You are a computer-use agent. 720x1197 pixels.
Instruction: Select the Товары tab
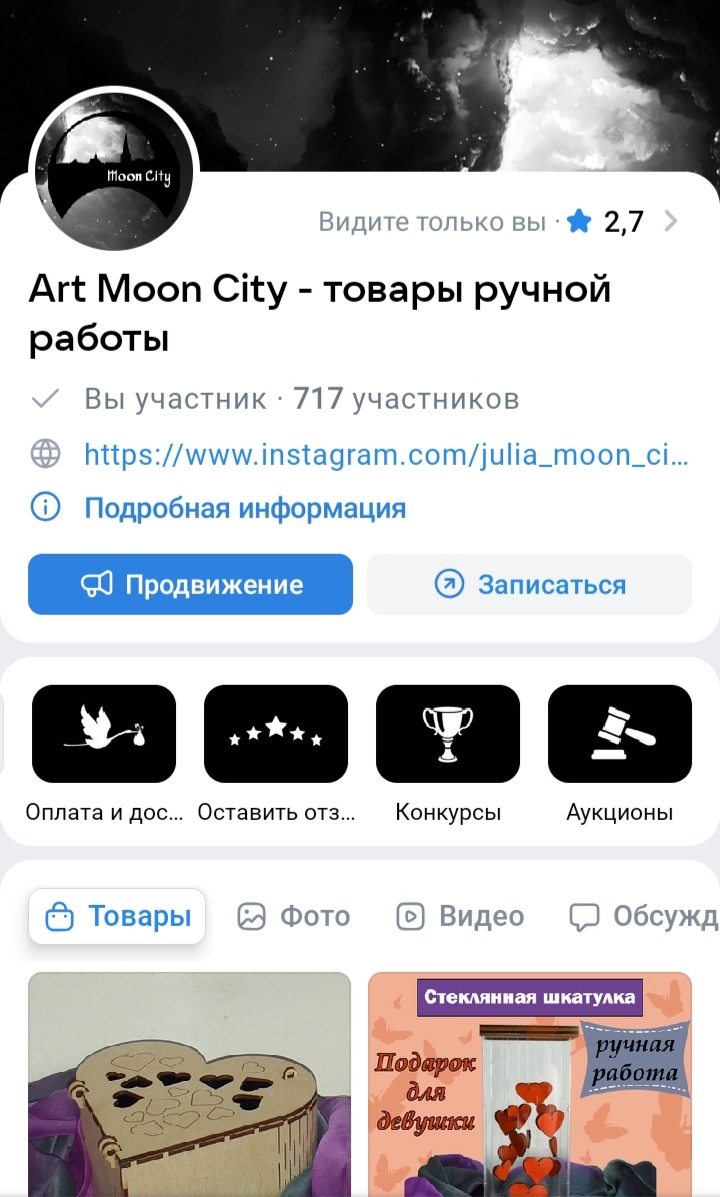(x=117, y=916)
